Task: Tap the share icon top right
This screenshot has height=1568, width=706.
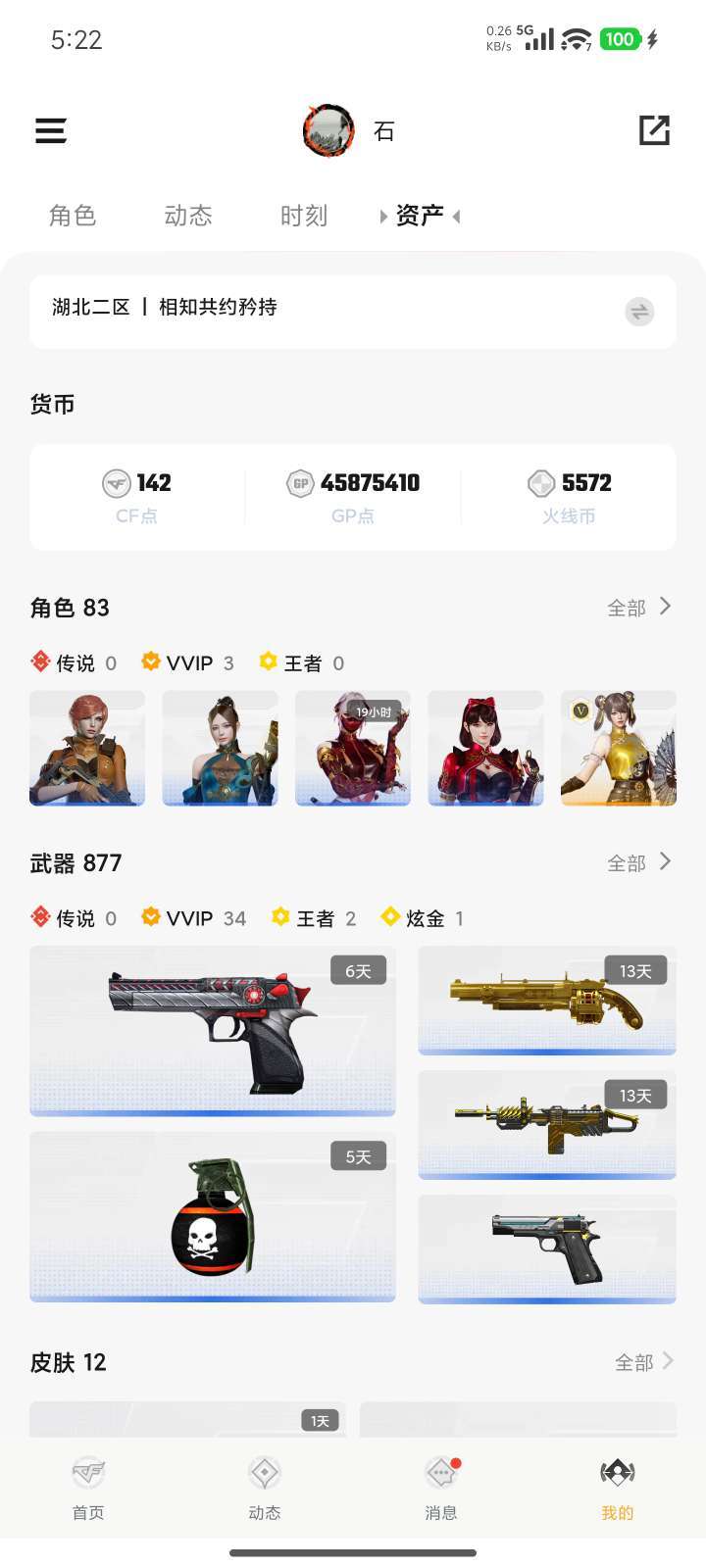Action: [x=655, y=130]
